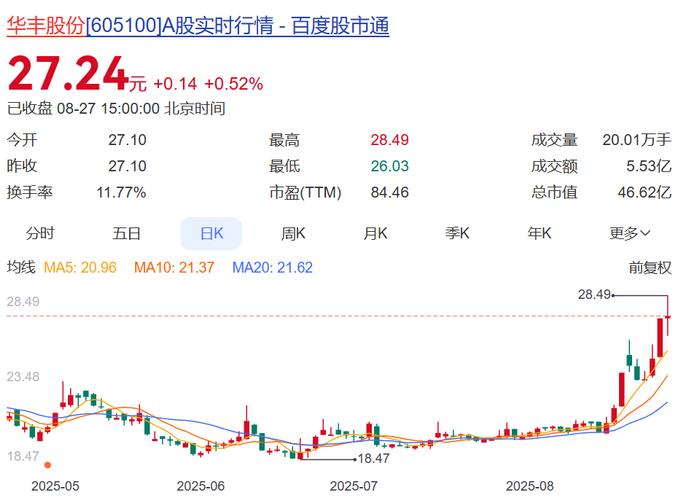700x503 pixels.
Task: Switch to the 季K chart tab
Action: tap(458, 233)
